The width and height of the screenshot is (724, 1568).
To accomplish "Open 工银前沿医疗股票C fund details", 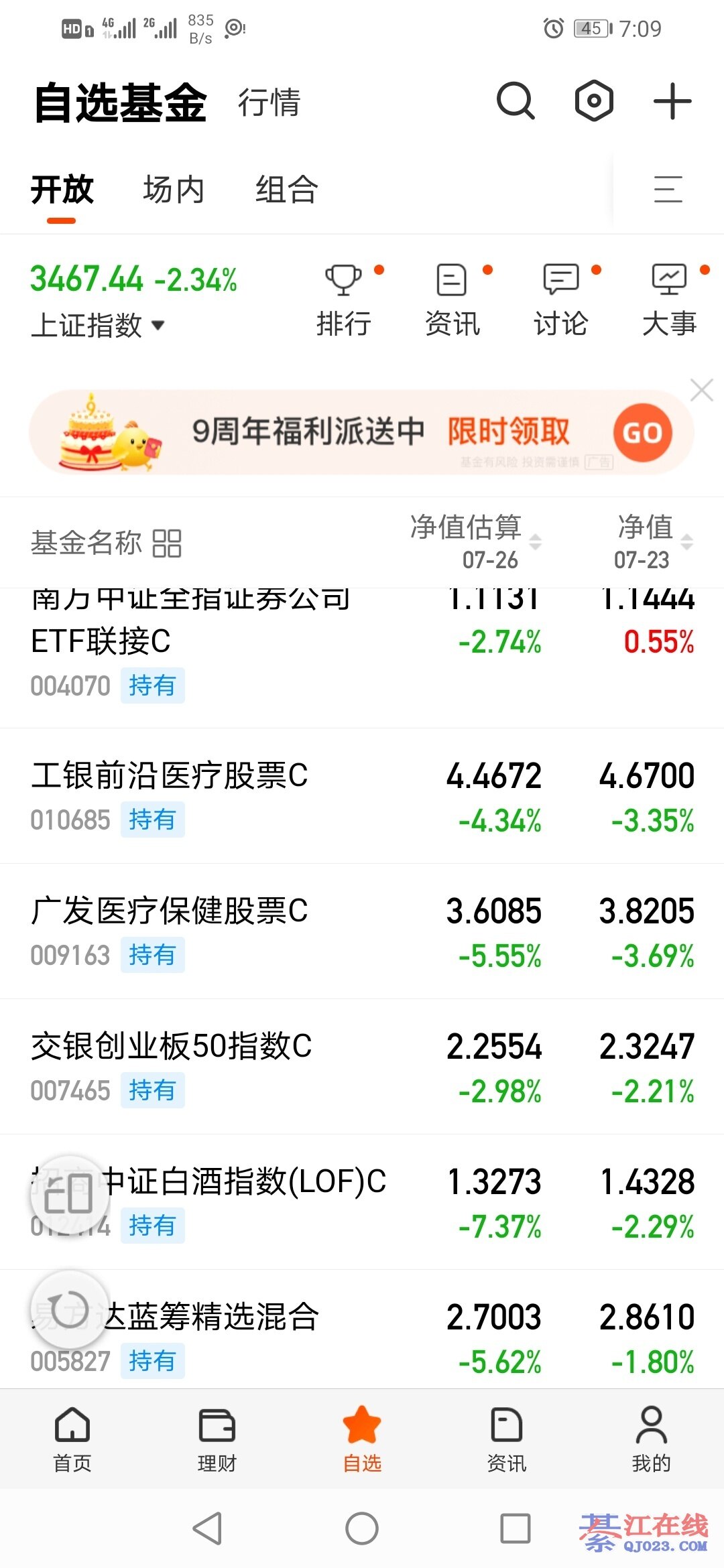I will (x=170, y=777).
